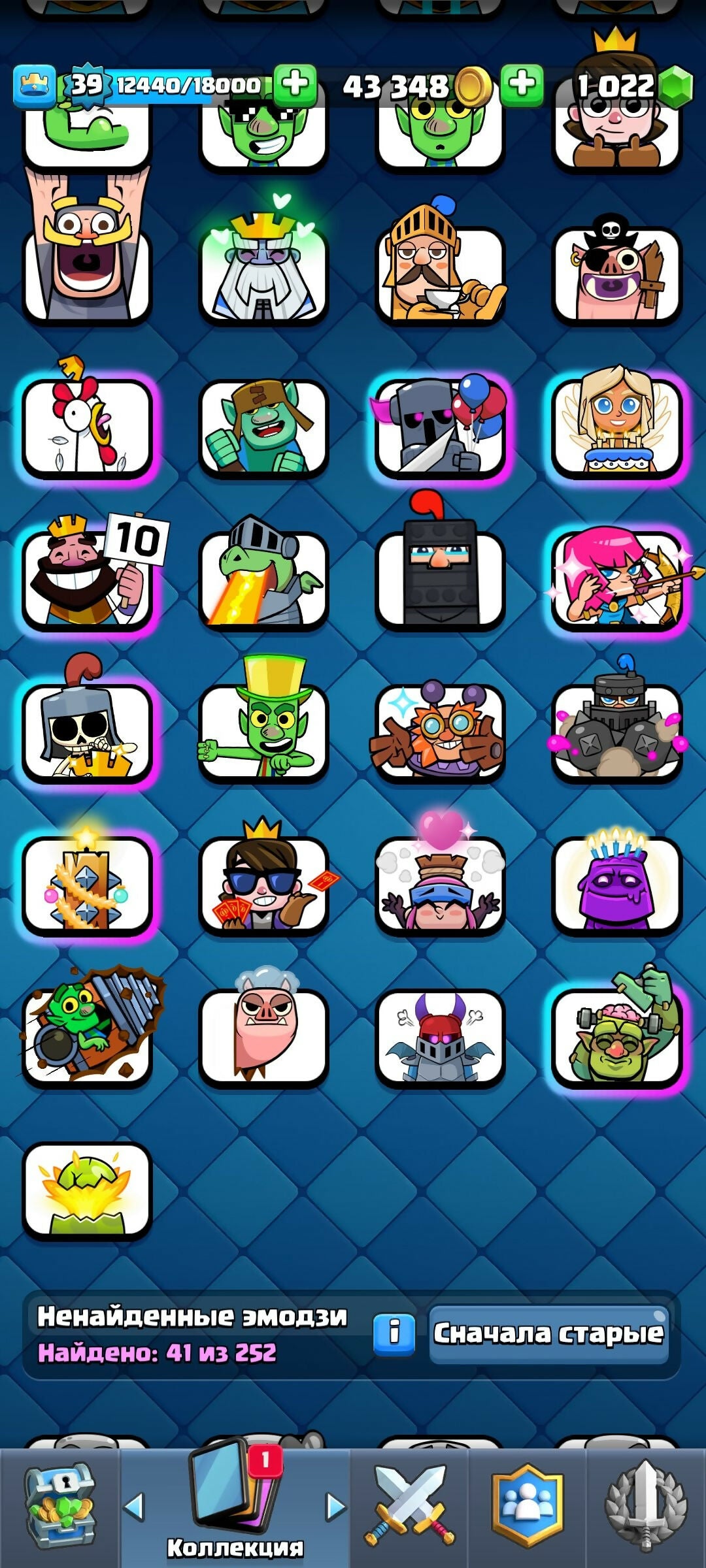Add gold with the plus button
This screenshot has height=1568, width=706.
tap(522, 85)
